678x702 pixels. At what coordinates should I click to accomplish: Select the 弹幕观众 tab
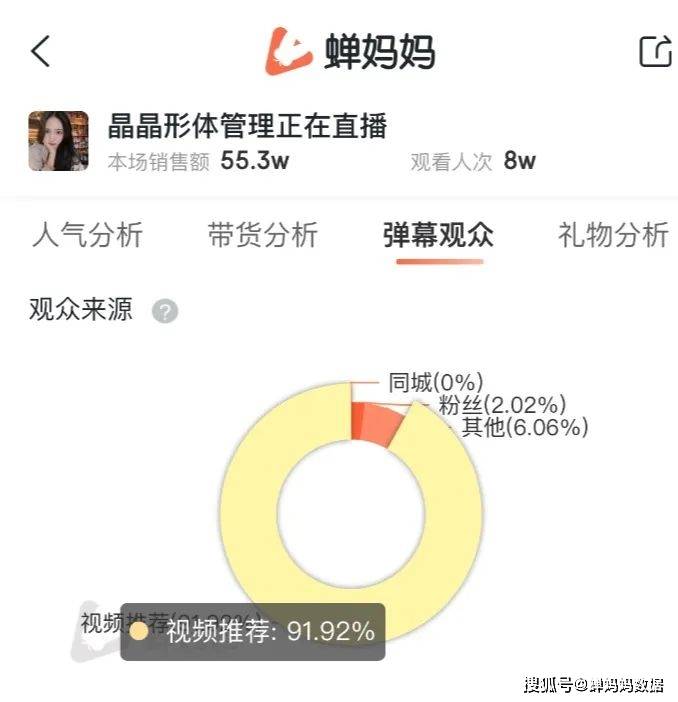click(x=438, y=235)
